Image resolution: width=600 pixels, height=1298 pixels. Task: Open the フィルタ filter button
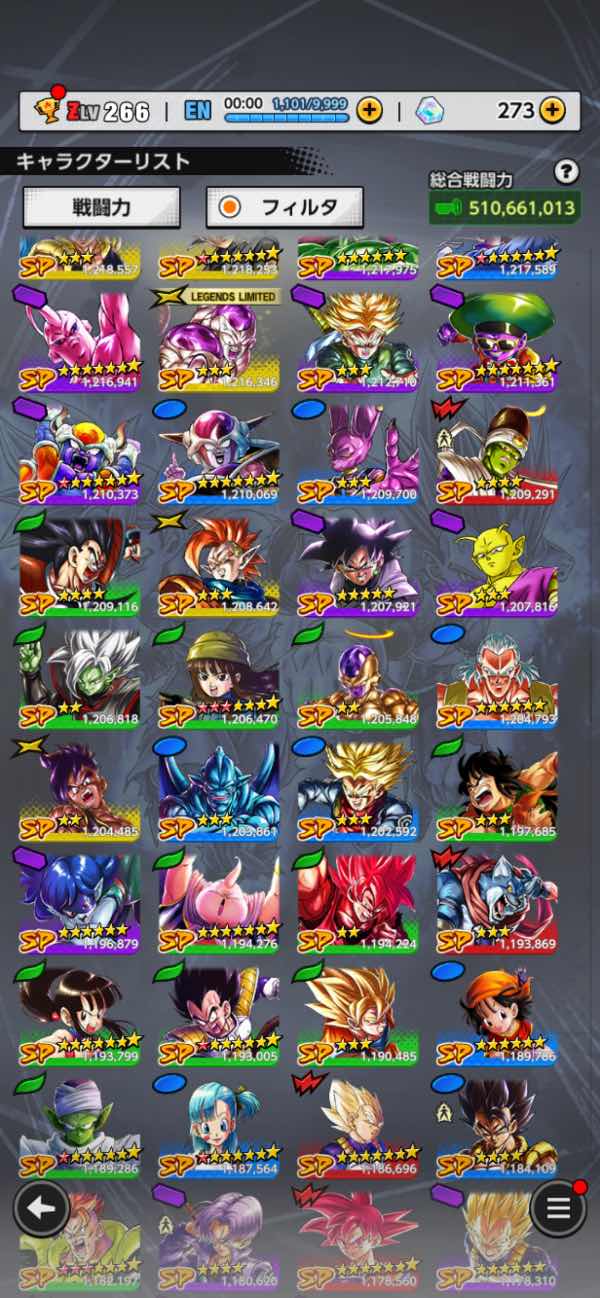[284, 208]
